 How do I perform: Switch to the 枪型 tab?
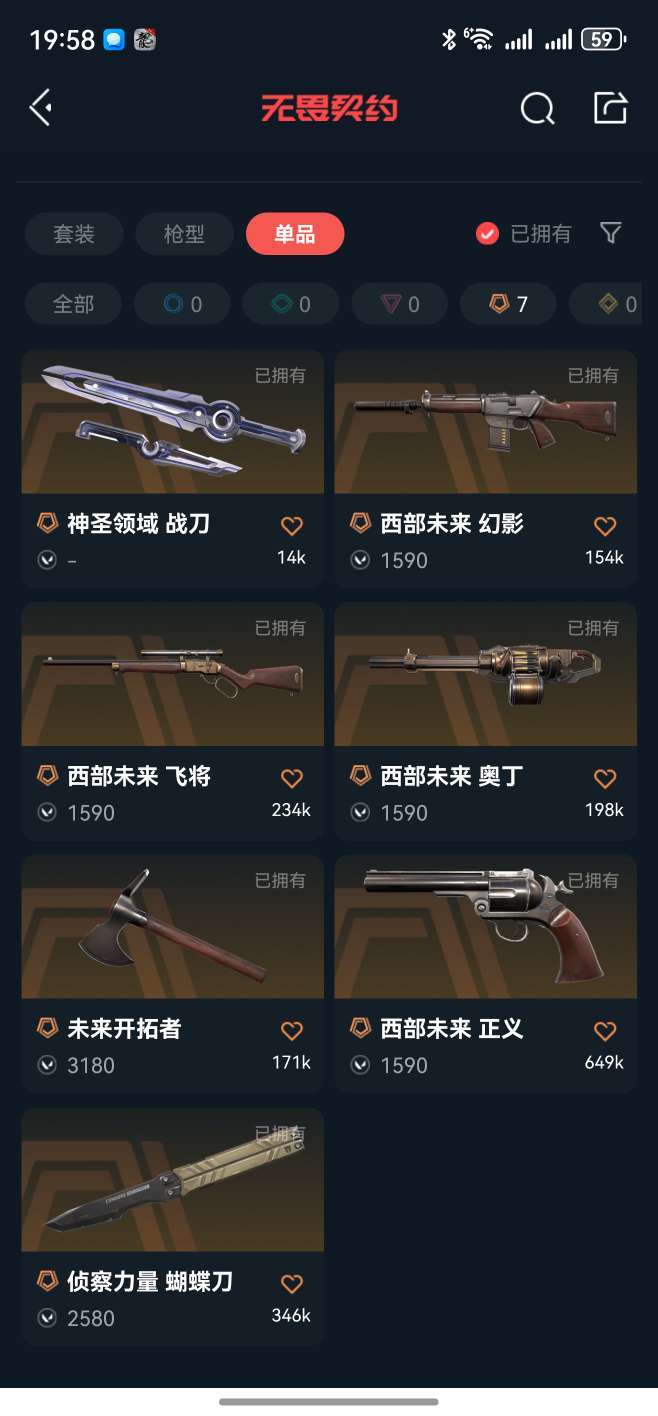[184, 234]
